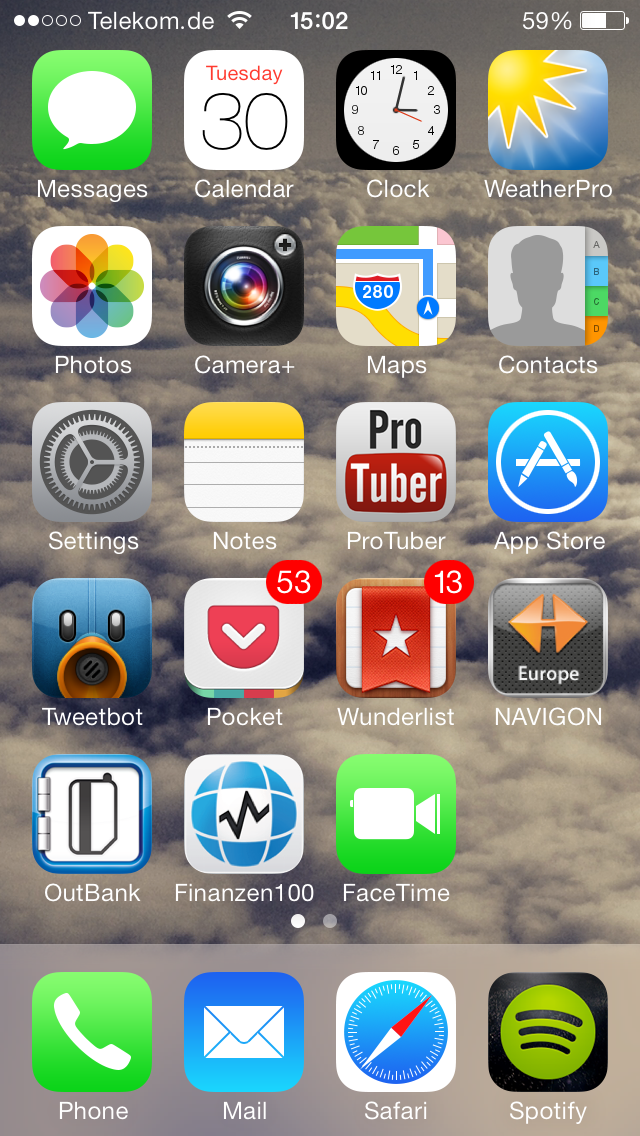Open Spotify from the dock
The width and height of the screenshot is (640, 1136).
click(548, 1032)
